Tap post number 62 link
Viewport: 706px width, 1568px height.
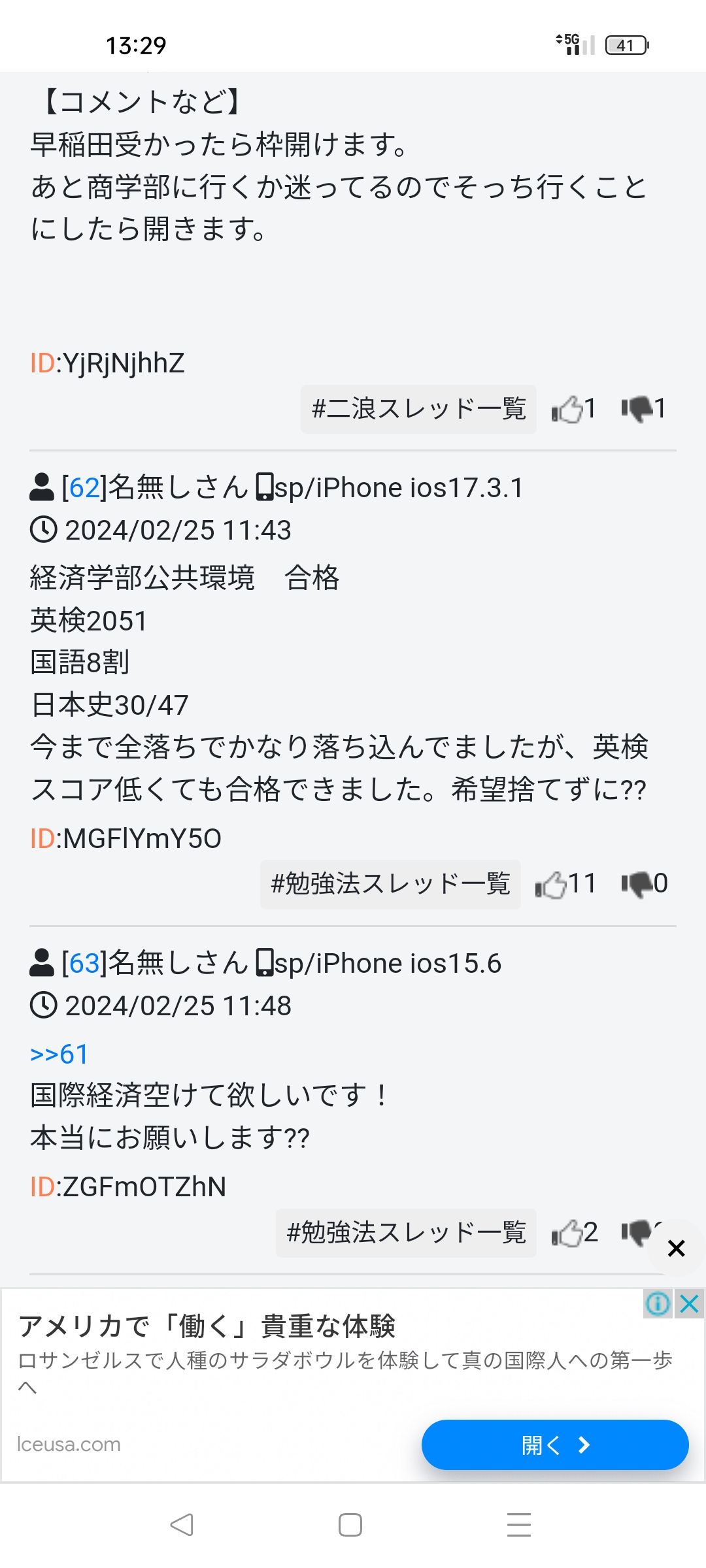pos(84,488)
